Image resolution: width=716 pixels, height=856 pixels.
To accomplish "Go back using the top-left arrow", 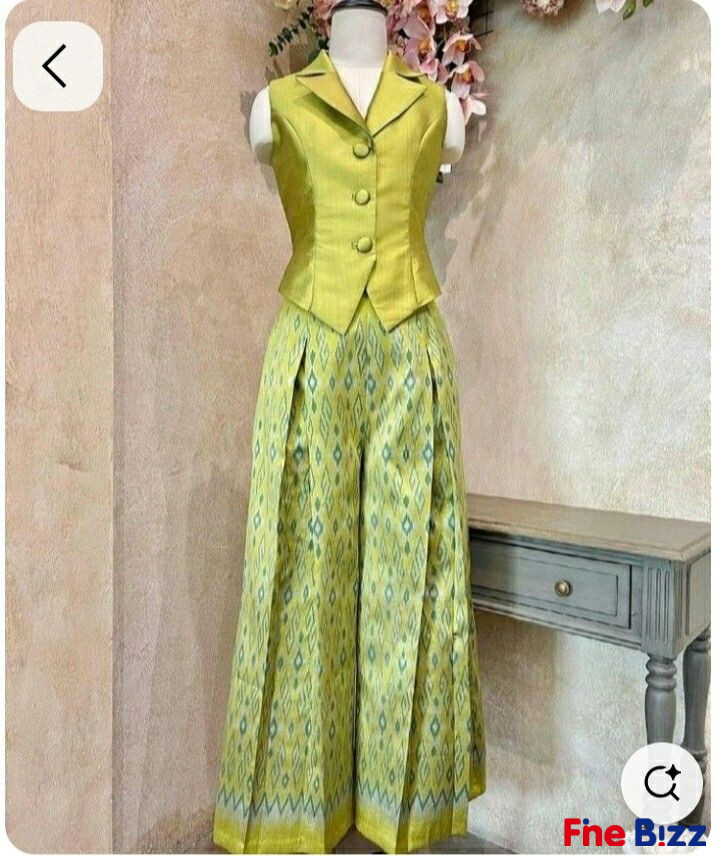I will pyautogui.click(x=57, y=66).
